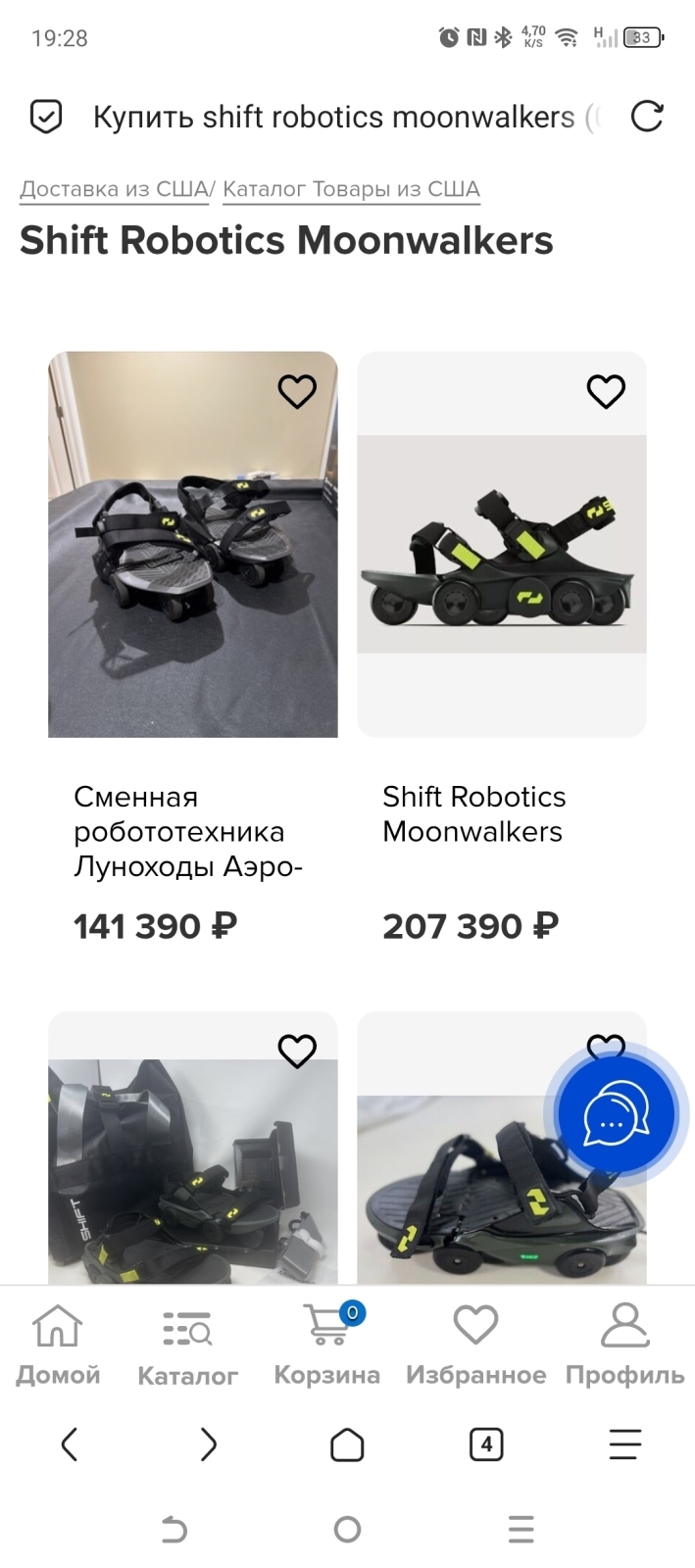The image size is (695, 1568).
Task: Open the blue chat support bubble
Action: 616,1115
